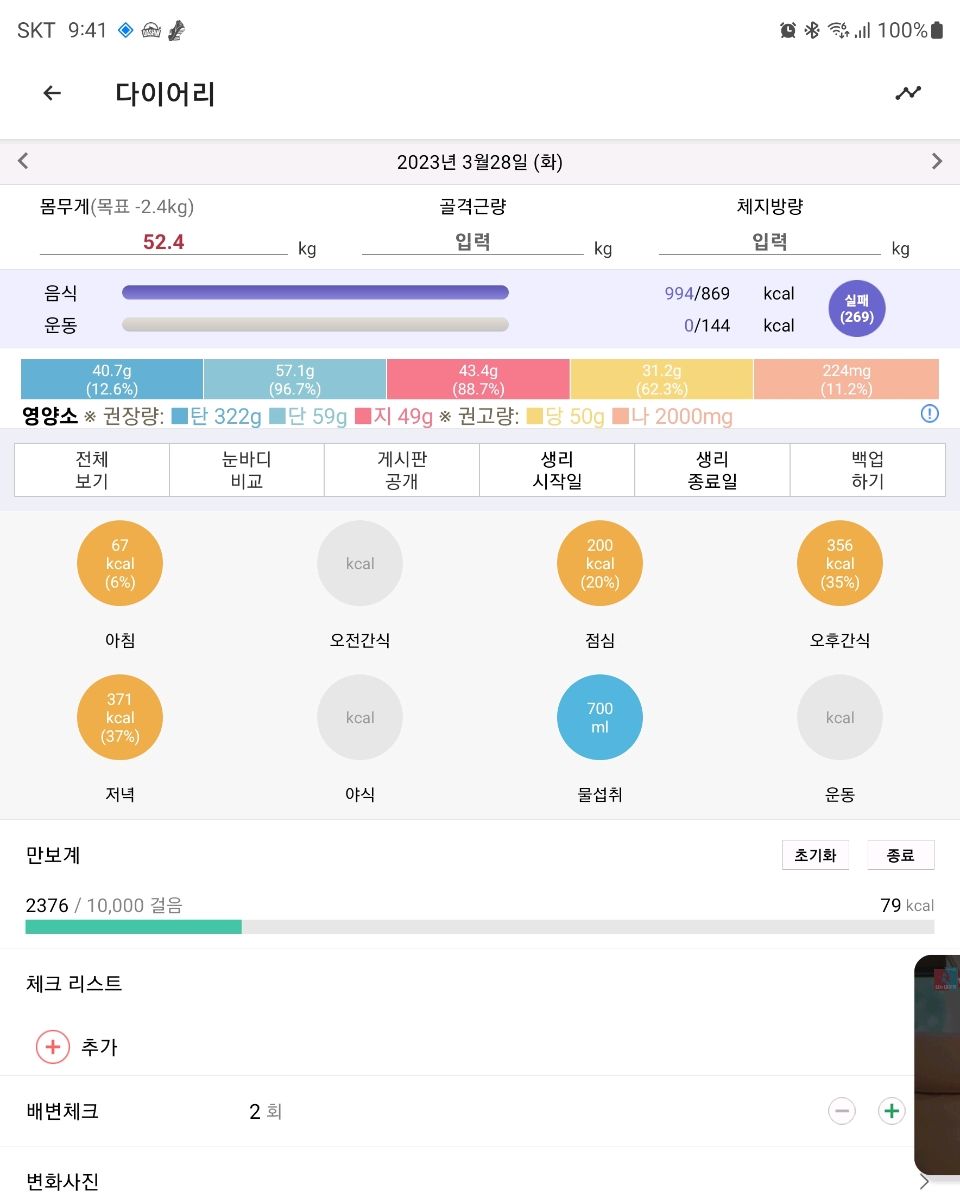
Task: Tap the 게시판 공개 button
Action: click(402, 470)
